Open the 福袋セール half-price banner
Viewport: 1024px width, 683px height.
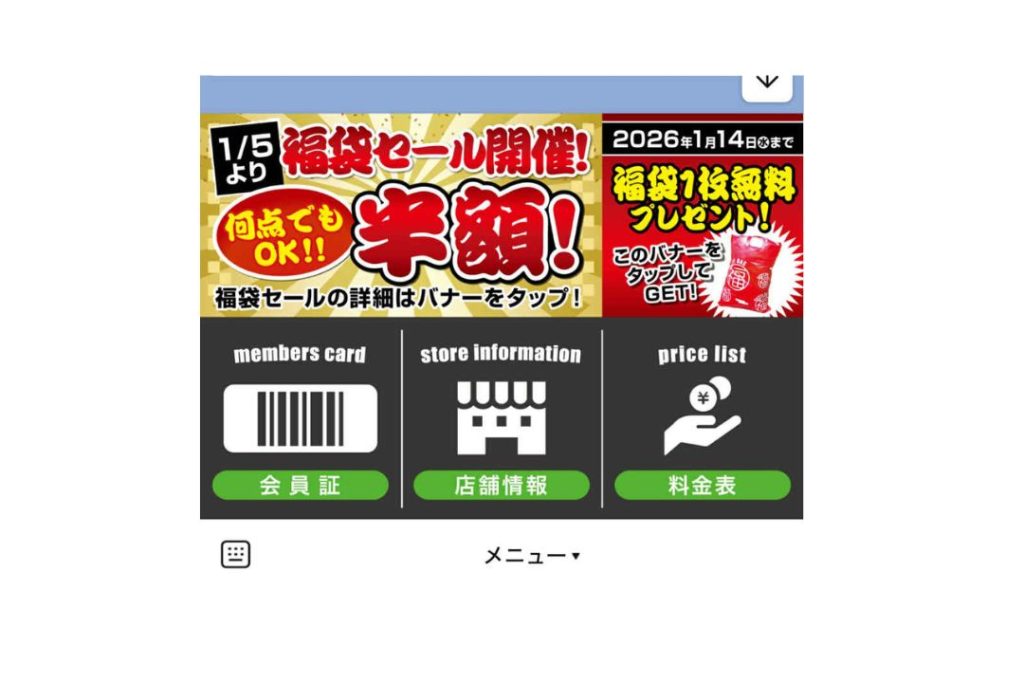pyautogui.click(x=400, y=215)
